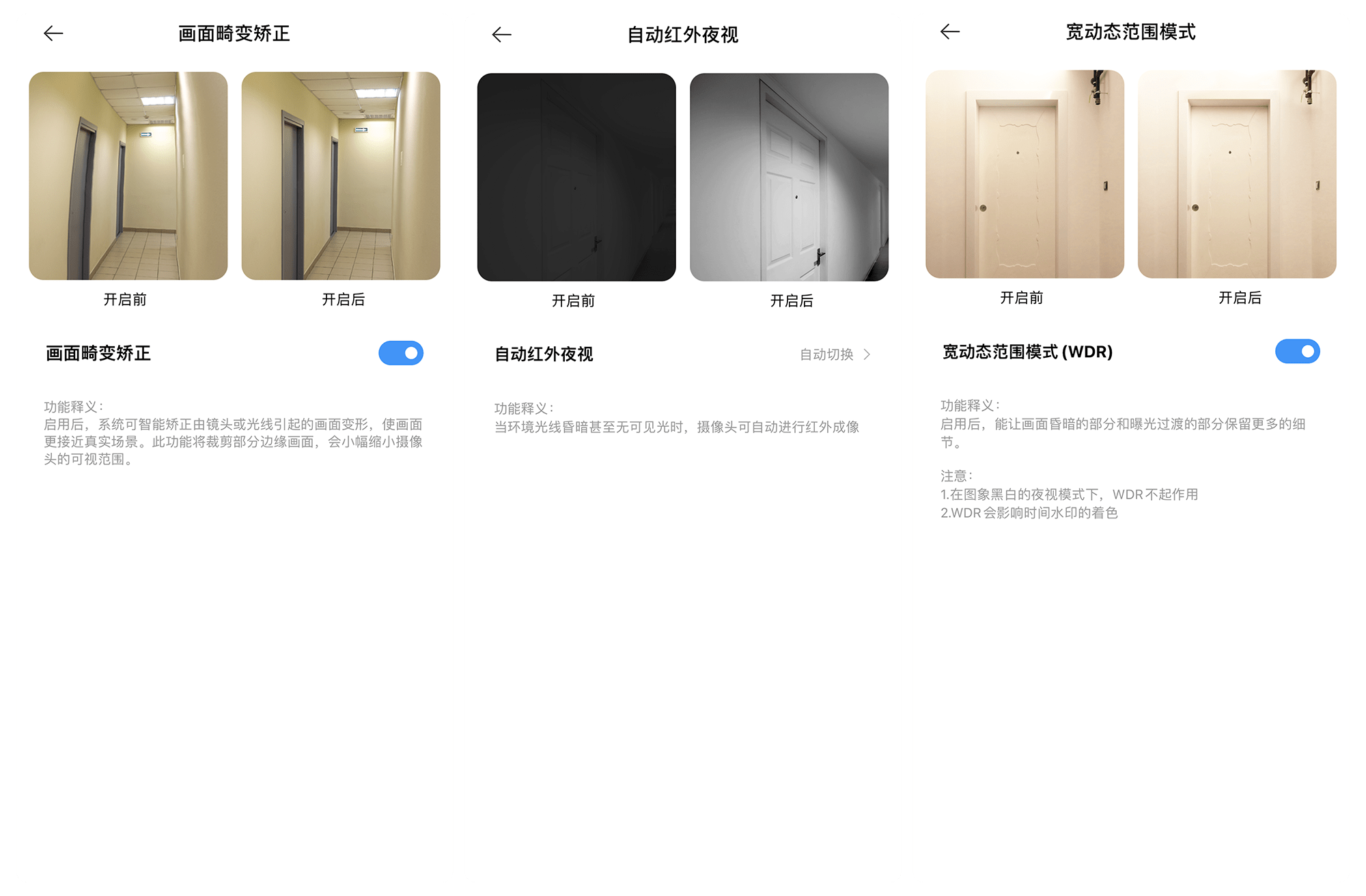Go back from the 自动红外夜视 page
The height and width of the screenshot is (896, 1366).
tap(501, 35)
